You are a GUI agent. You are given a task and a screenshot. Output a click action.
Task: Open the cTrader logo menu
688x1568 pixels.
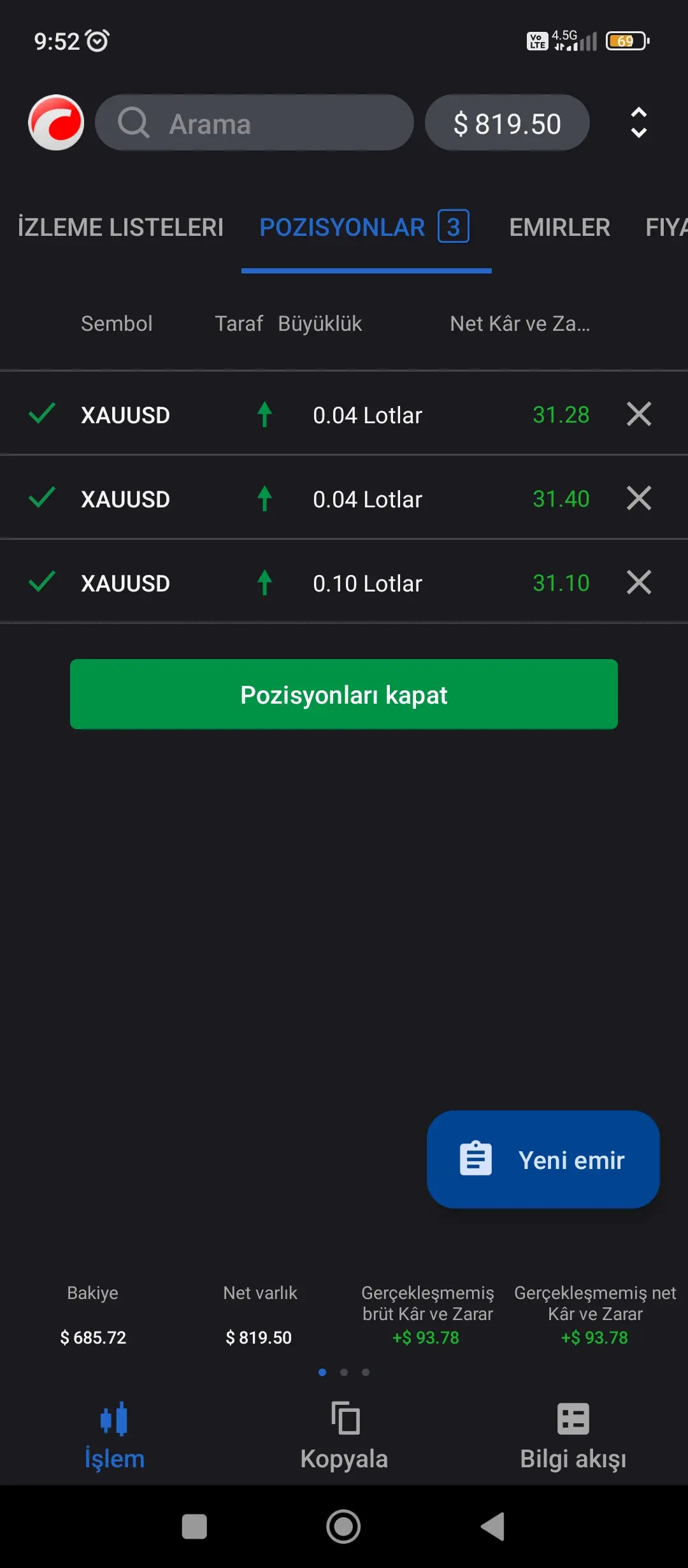tap(56, 122)
